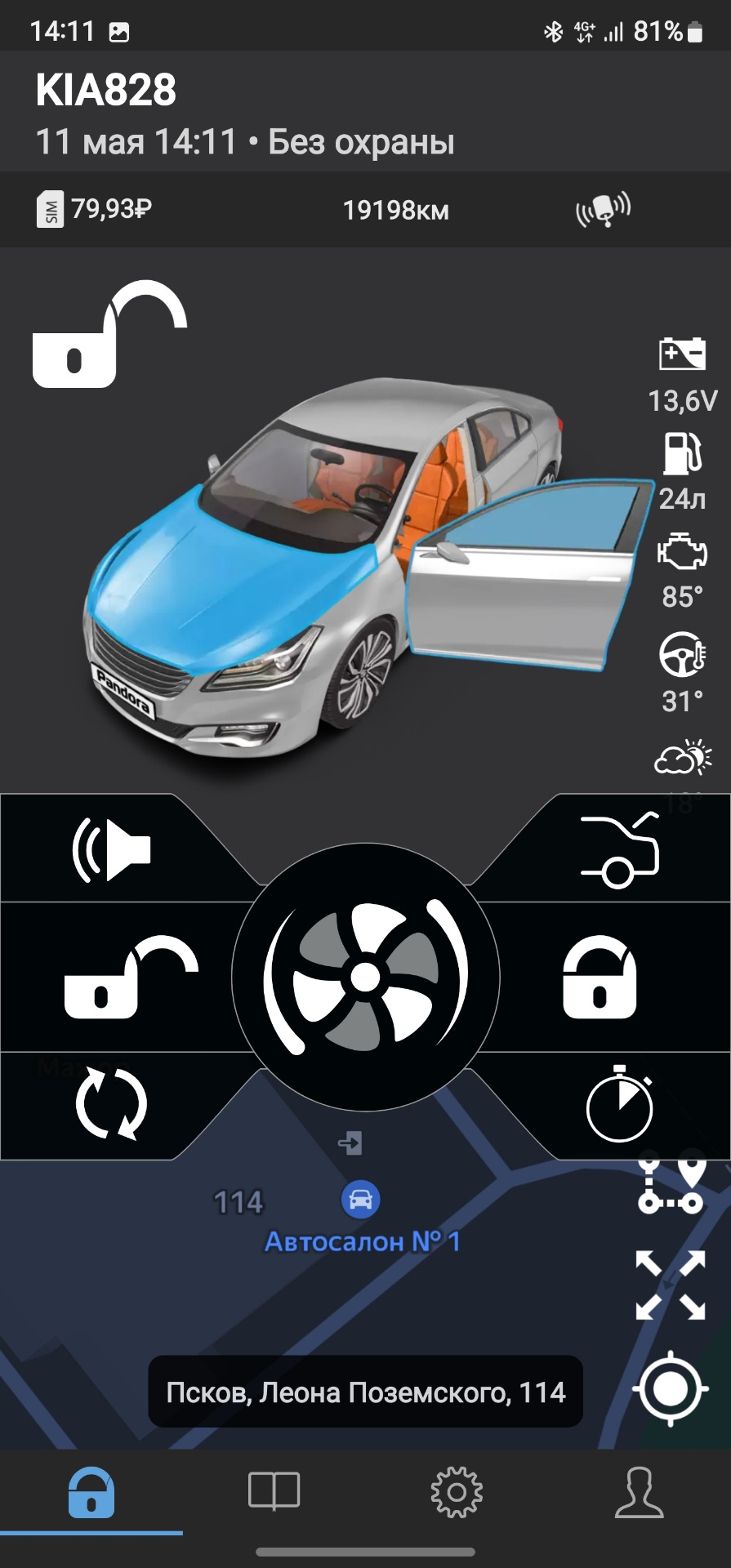Center the map on the car location
The height and width of the screenshot is (1568, 731).
tap(671, 1388)
